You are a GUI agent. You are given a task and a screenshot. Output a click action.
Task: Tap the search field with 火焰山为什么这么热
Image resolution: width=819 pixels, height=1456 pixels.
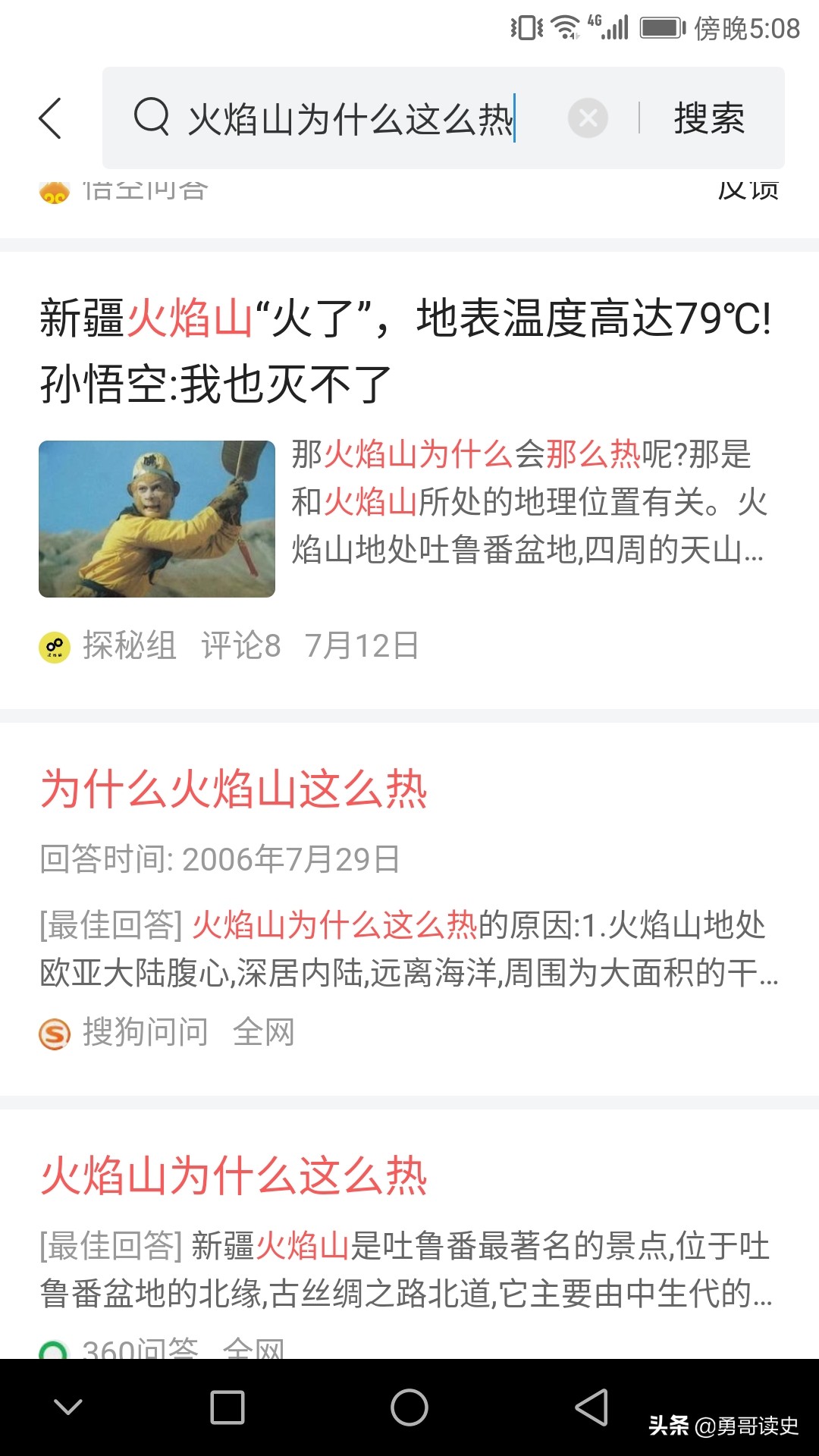pyautogui.click(x=350, y=119)
